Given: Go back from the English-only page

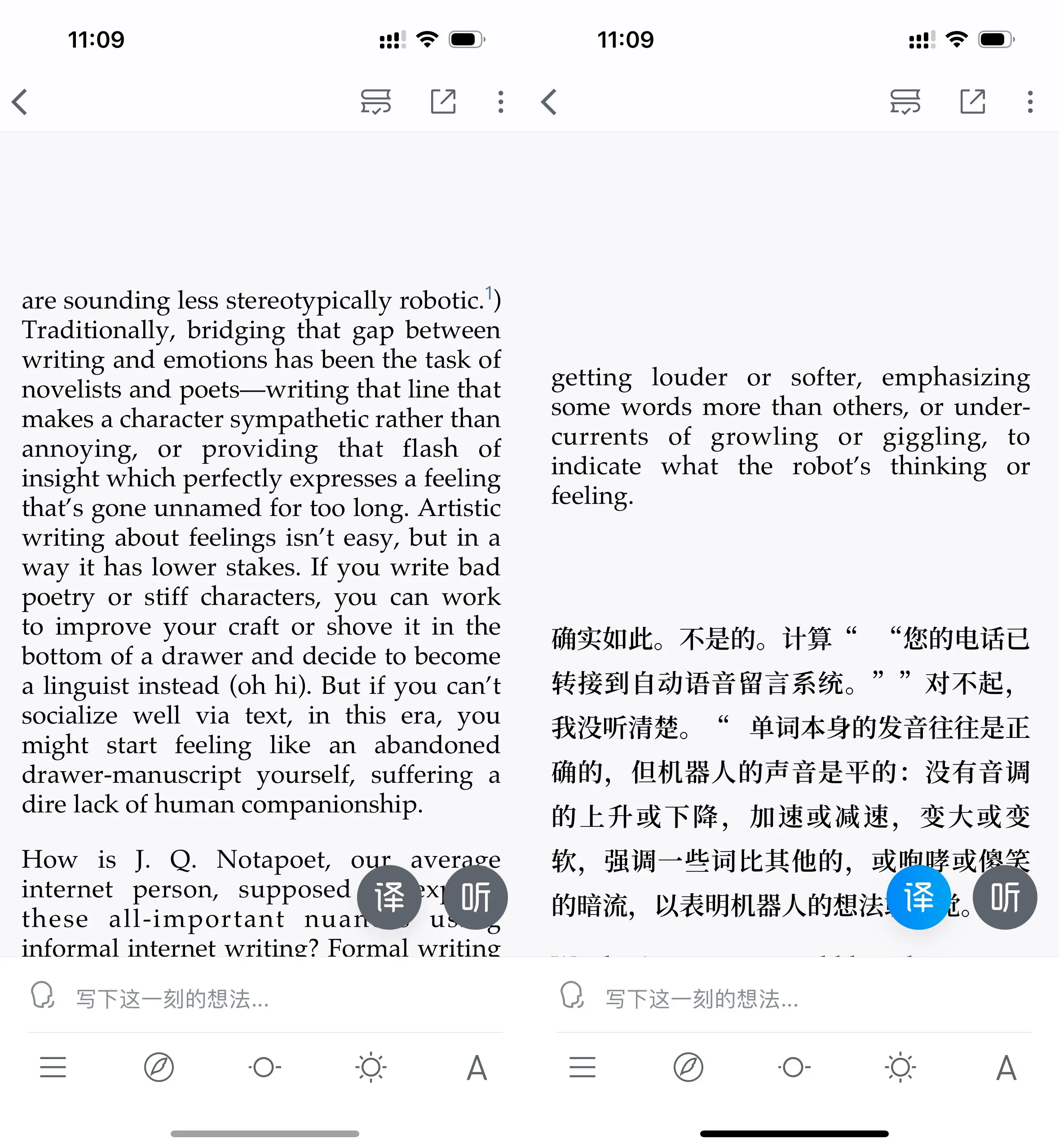Looking at the screenshot, I should point(20,102).
